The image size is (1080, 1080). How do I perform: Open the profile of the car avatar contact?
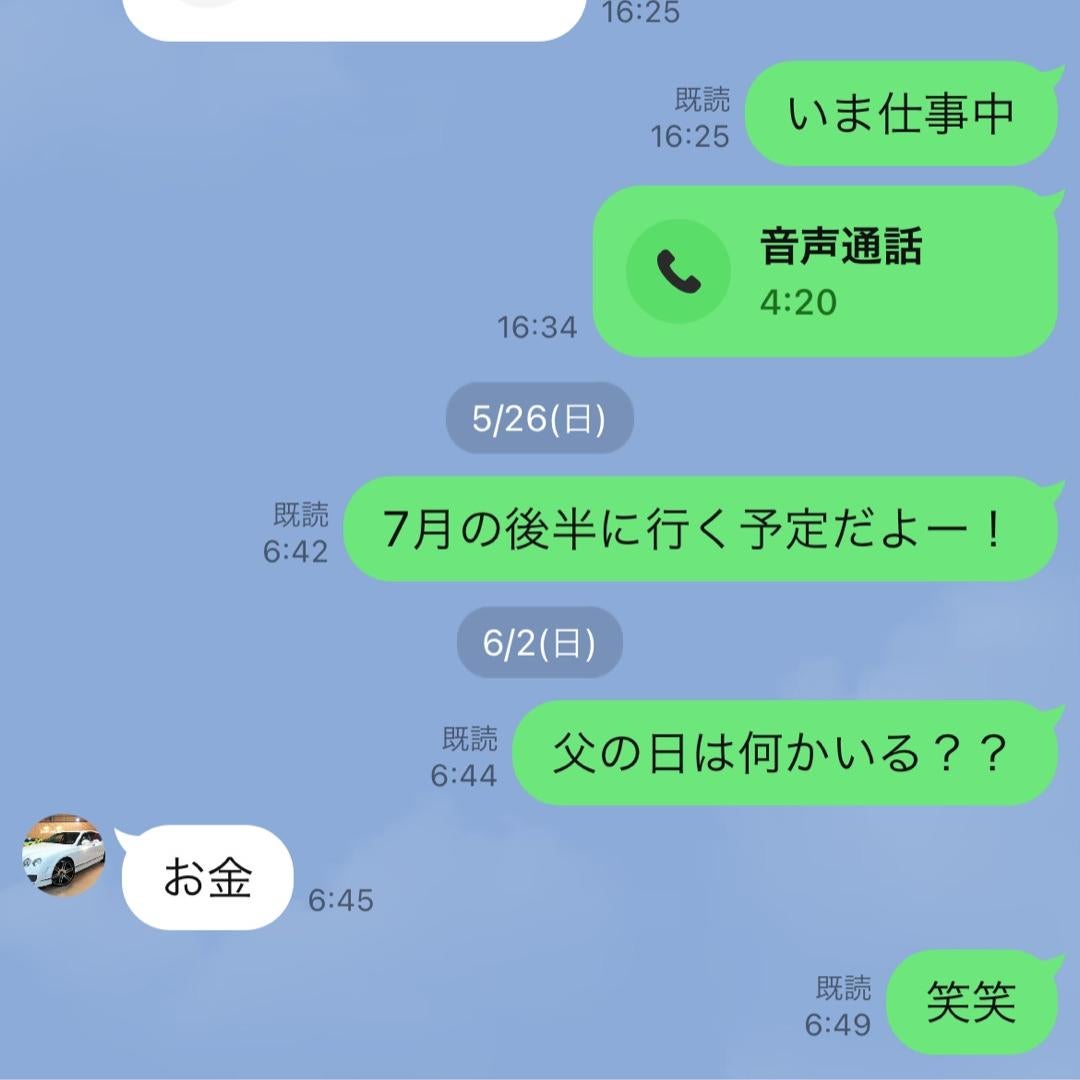click(64, 855)
